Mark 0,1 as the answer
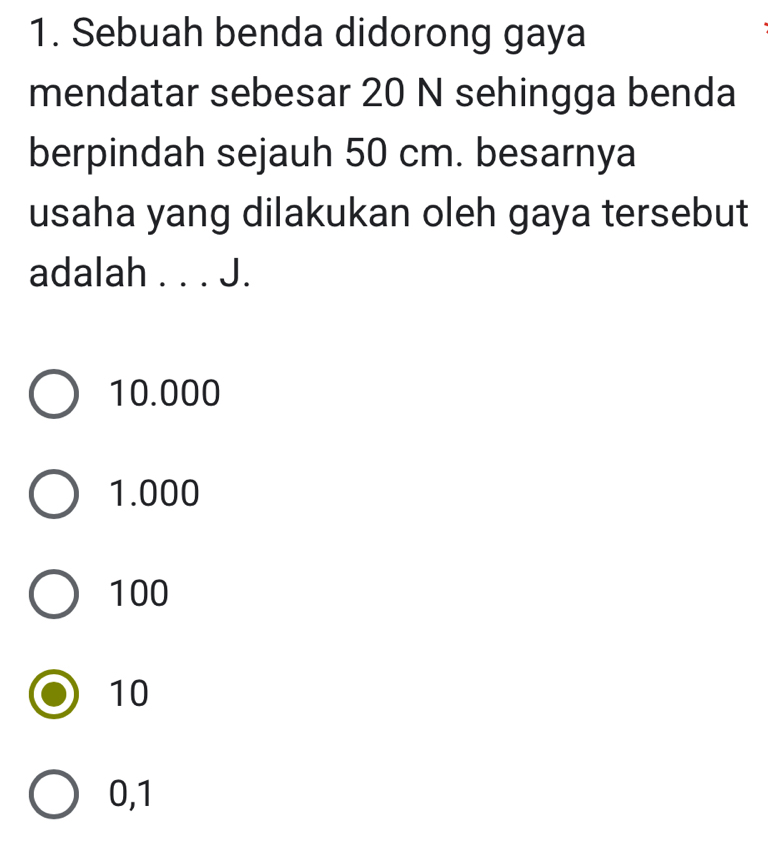The height and width of the screenshot is (844, 768). 54,794
